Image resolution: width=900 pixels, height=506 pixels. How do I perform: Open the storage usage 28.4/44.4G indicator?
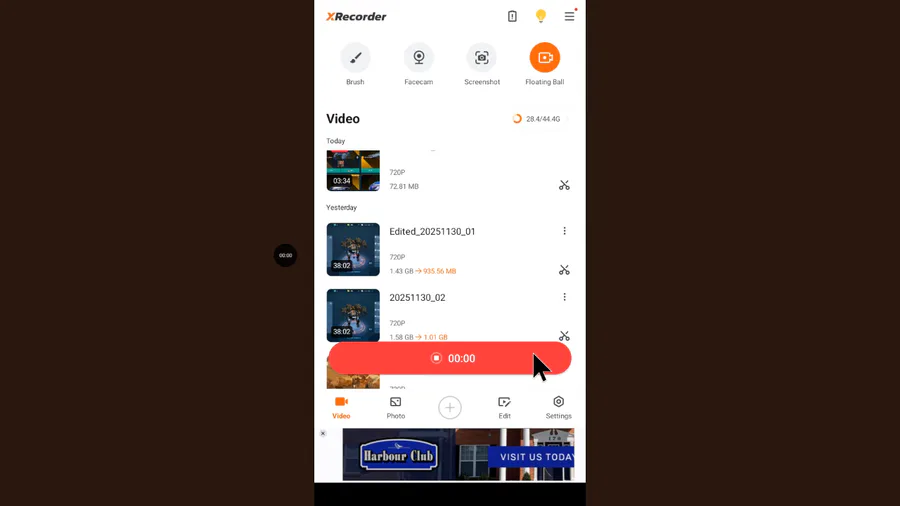[x=538, y=119]
